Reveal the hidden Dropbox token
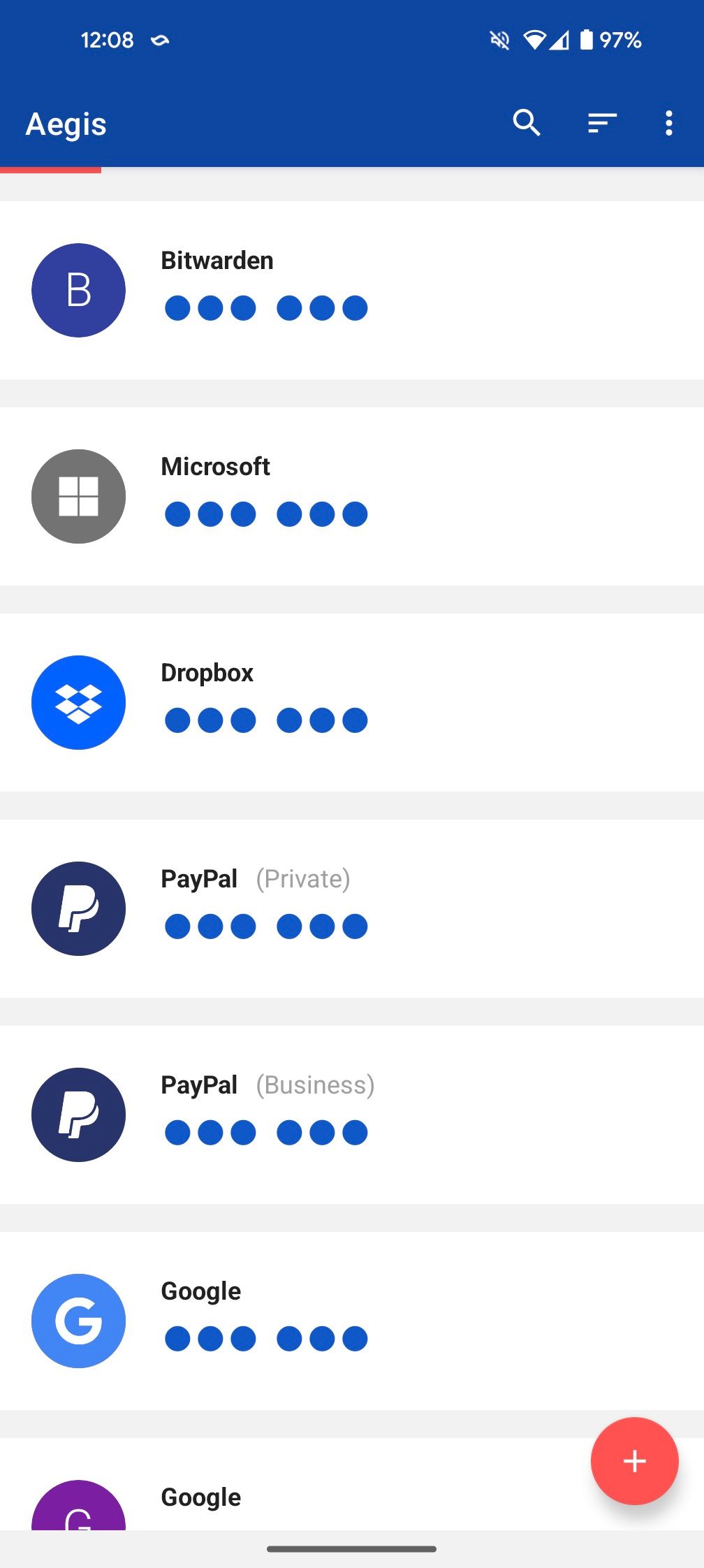The image size is (704, 1568). 265,720
